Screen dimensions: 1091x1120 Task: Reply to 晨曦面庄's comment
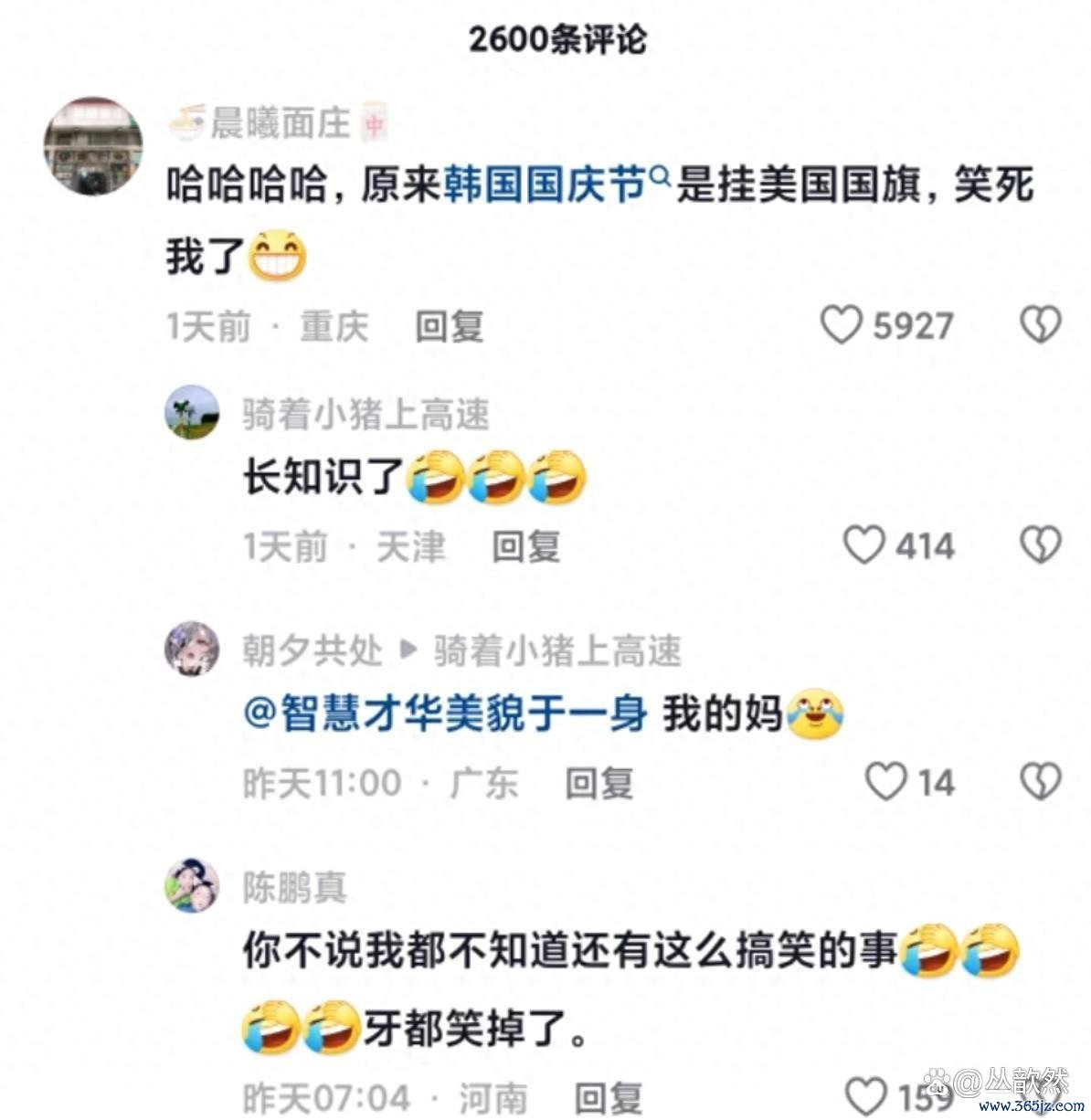tap(449, 326)
